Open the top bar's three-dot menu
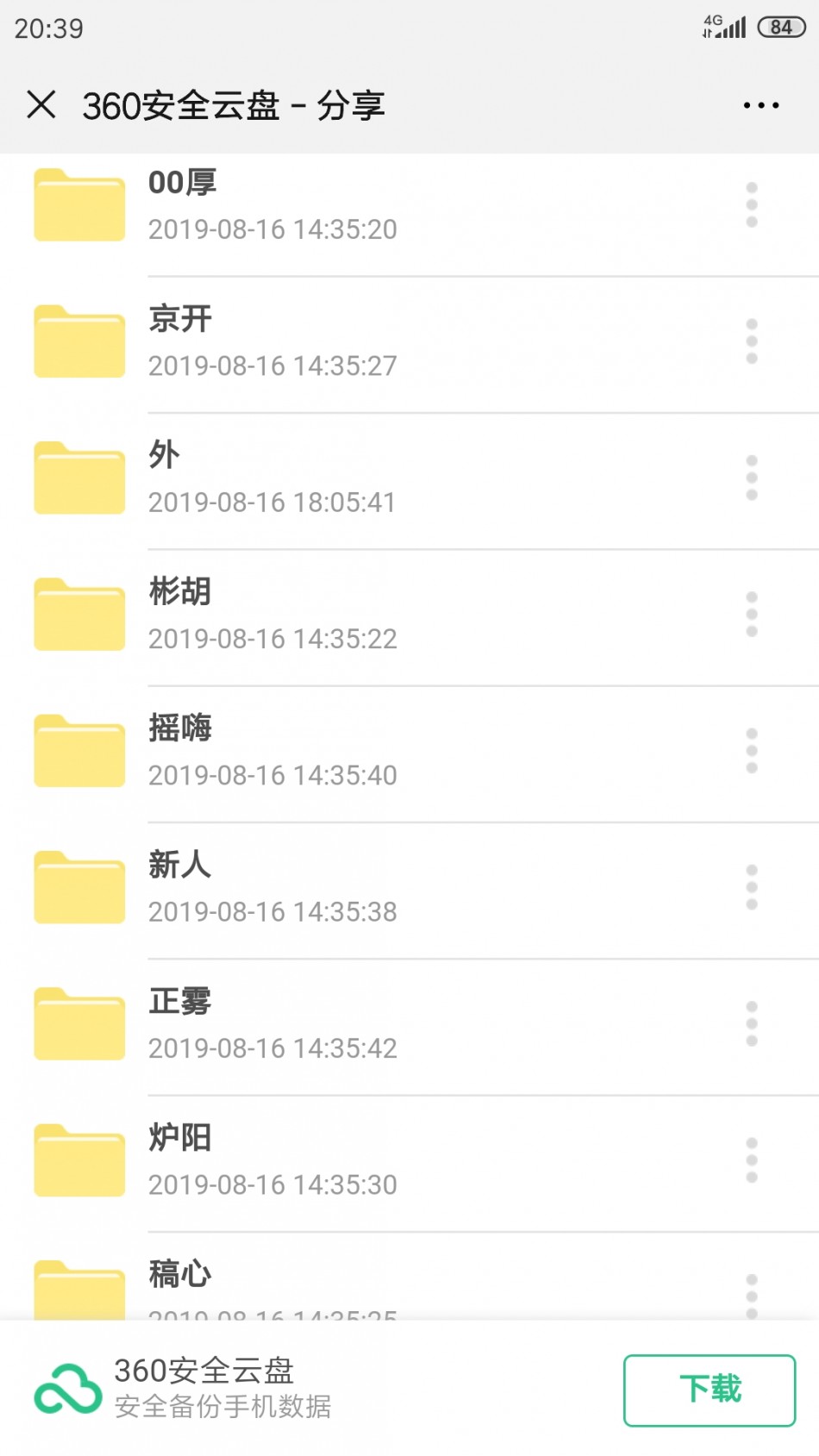This screenshot has height=1456, width=819. pyautogui.click(x=761, y=105)
